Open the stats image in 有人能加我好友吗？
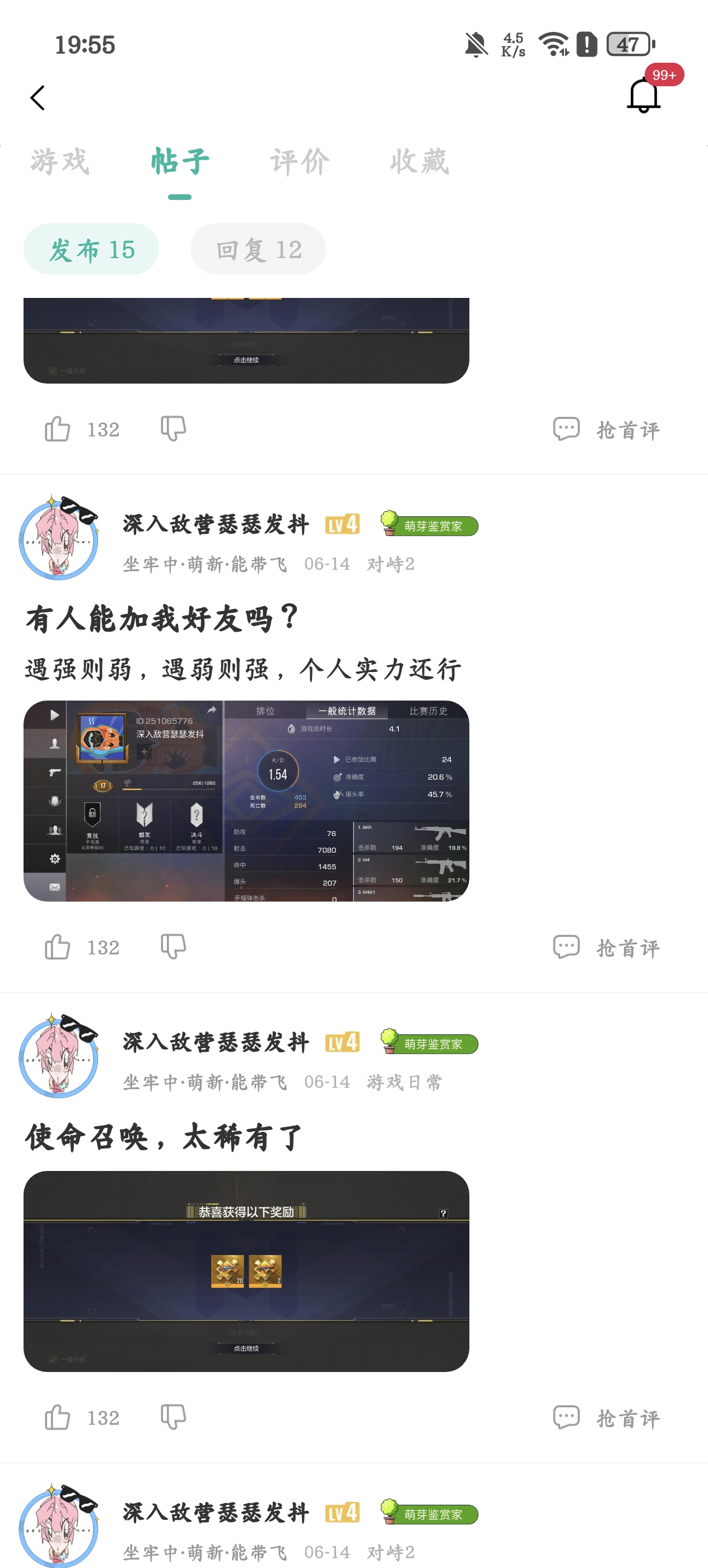This screenshot has width=708, height=1568. point(246,800)
